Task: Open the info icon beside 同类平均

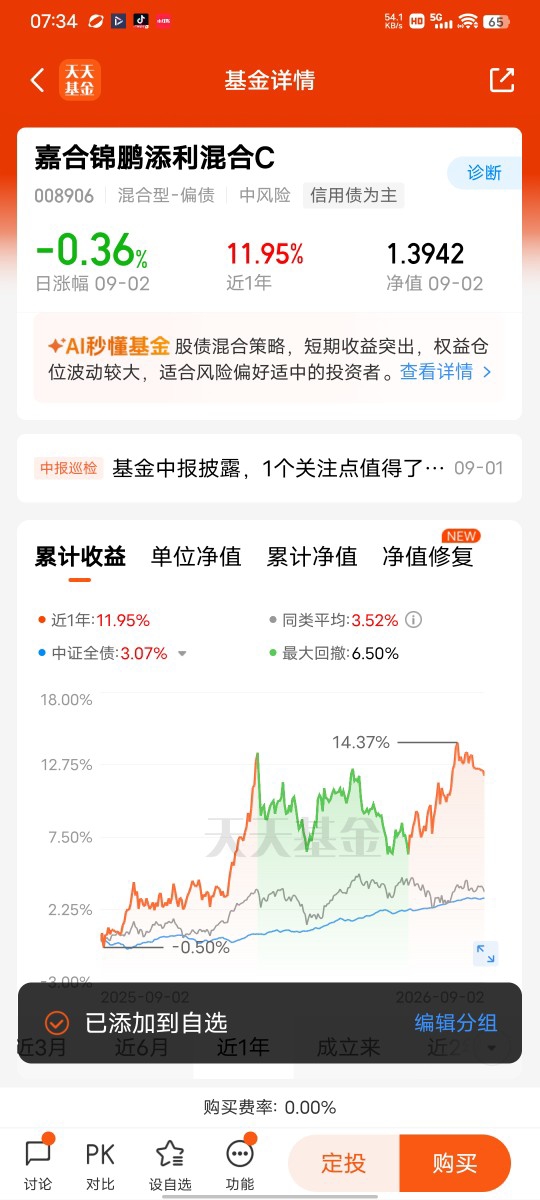Action: [413, 620]
